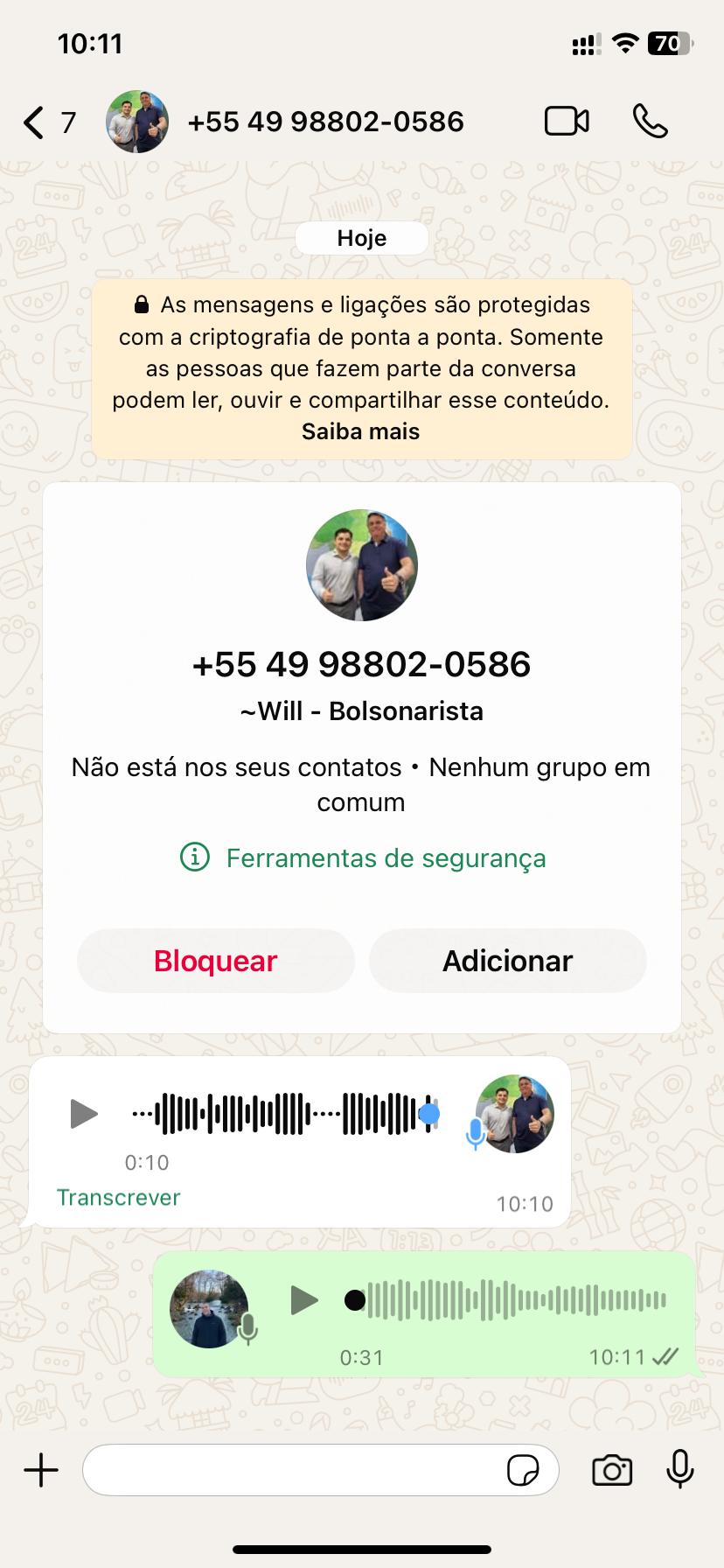The width and height of the screenshot is (724, 1568).
Task: Start a video call with this number
Action: pos(567,122)
